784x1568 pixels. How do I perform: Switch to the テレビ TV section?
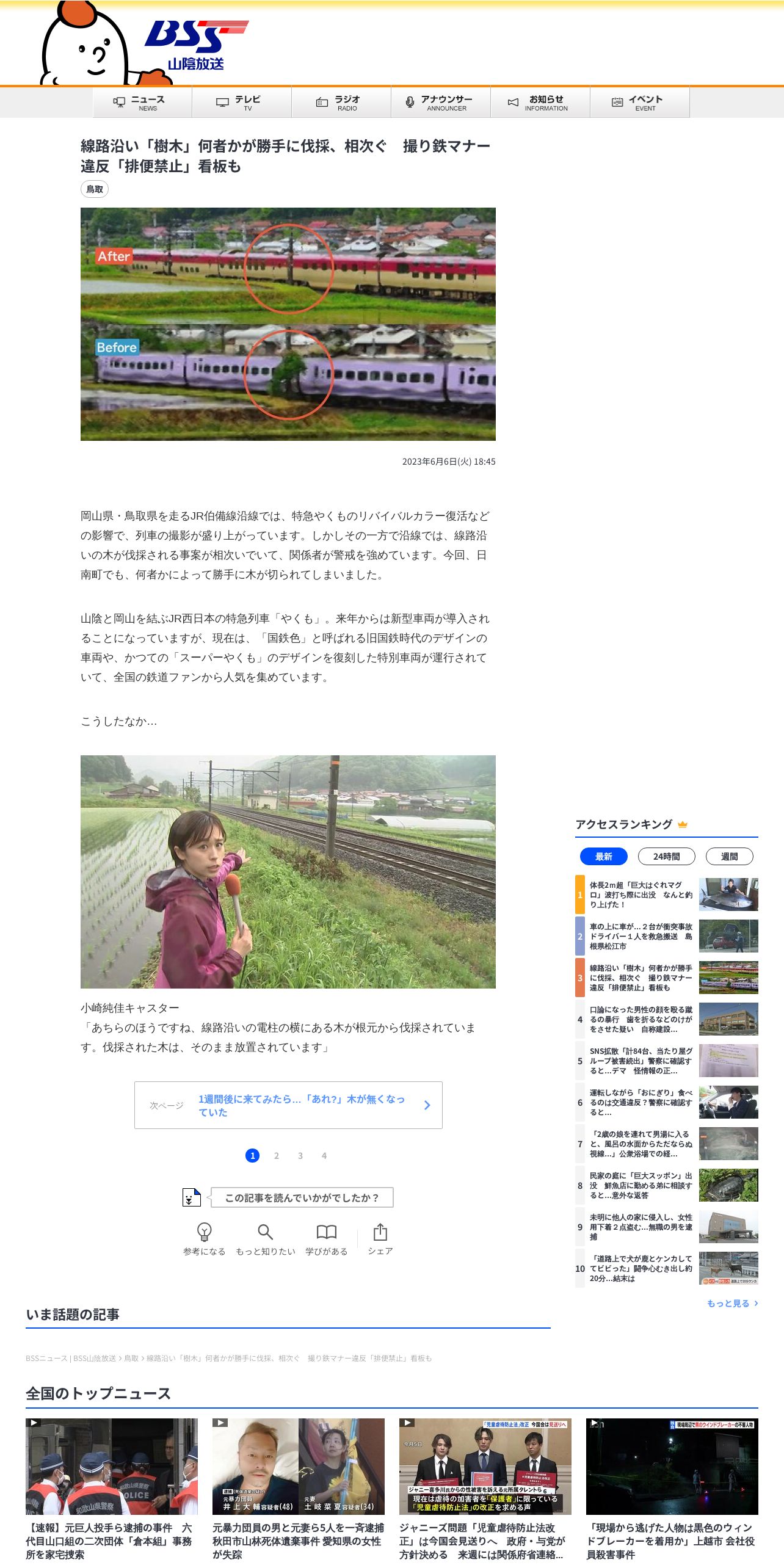click(x=242, y=103)
